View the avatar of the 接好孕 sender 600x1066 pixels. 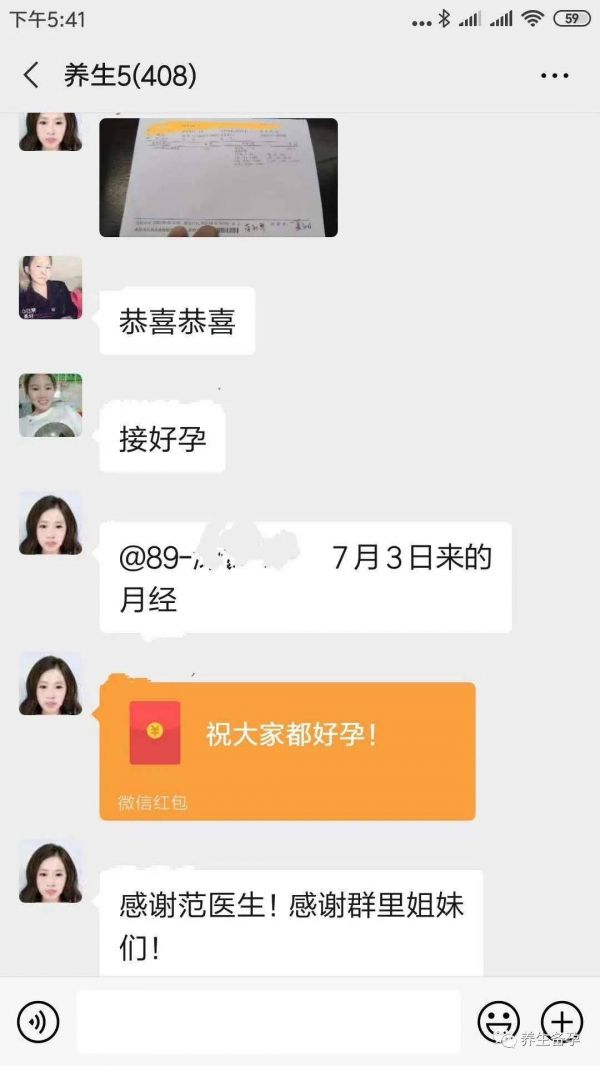[x=50, y=405]
